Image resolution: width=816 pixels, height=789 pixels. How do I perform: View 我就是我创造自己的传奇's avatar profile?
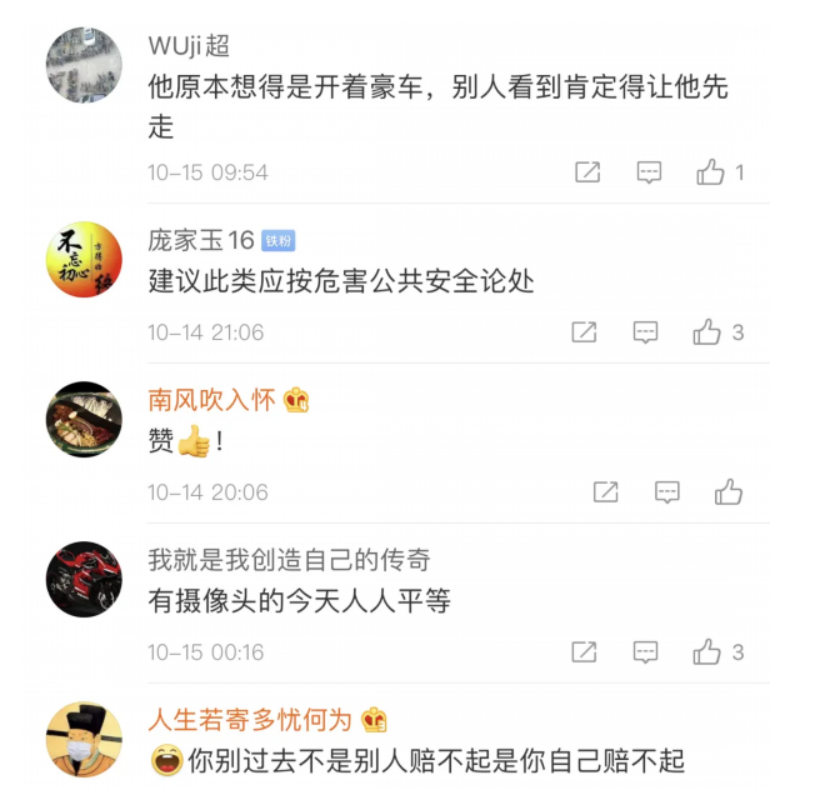pos(83,580)
